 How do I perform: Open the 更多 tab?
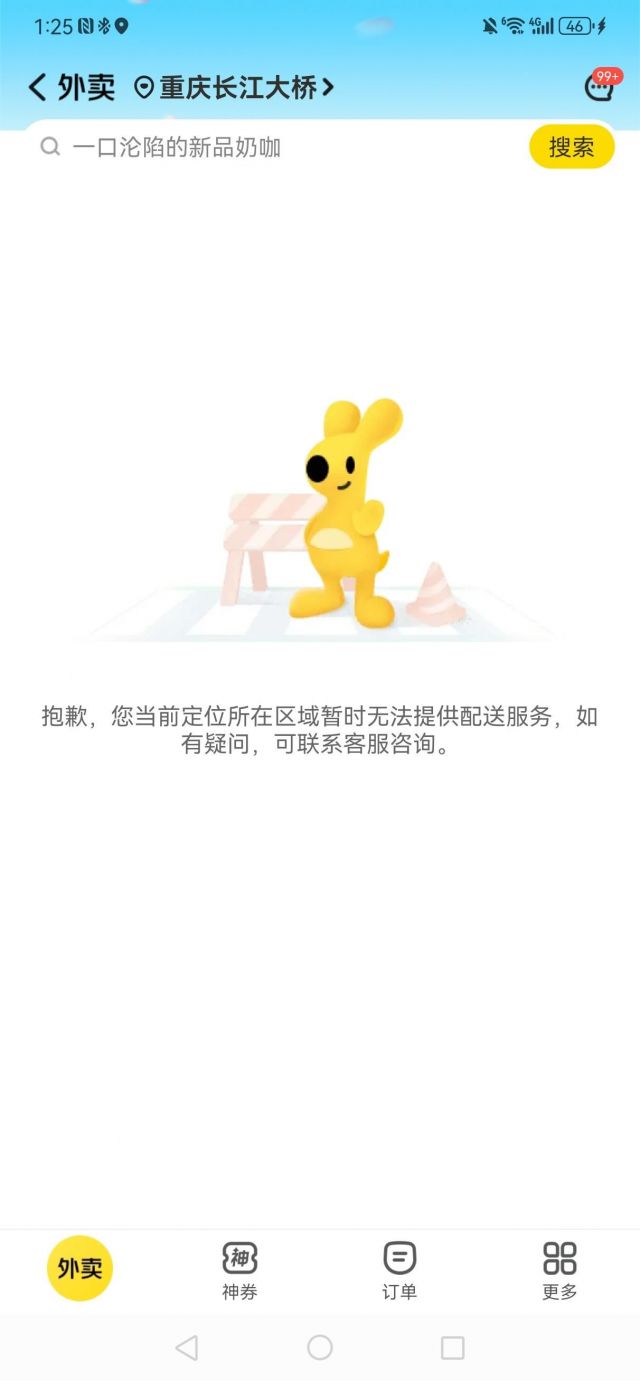(x=560, y=1270)
